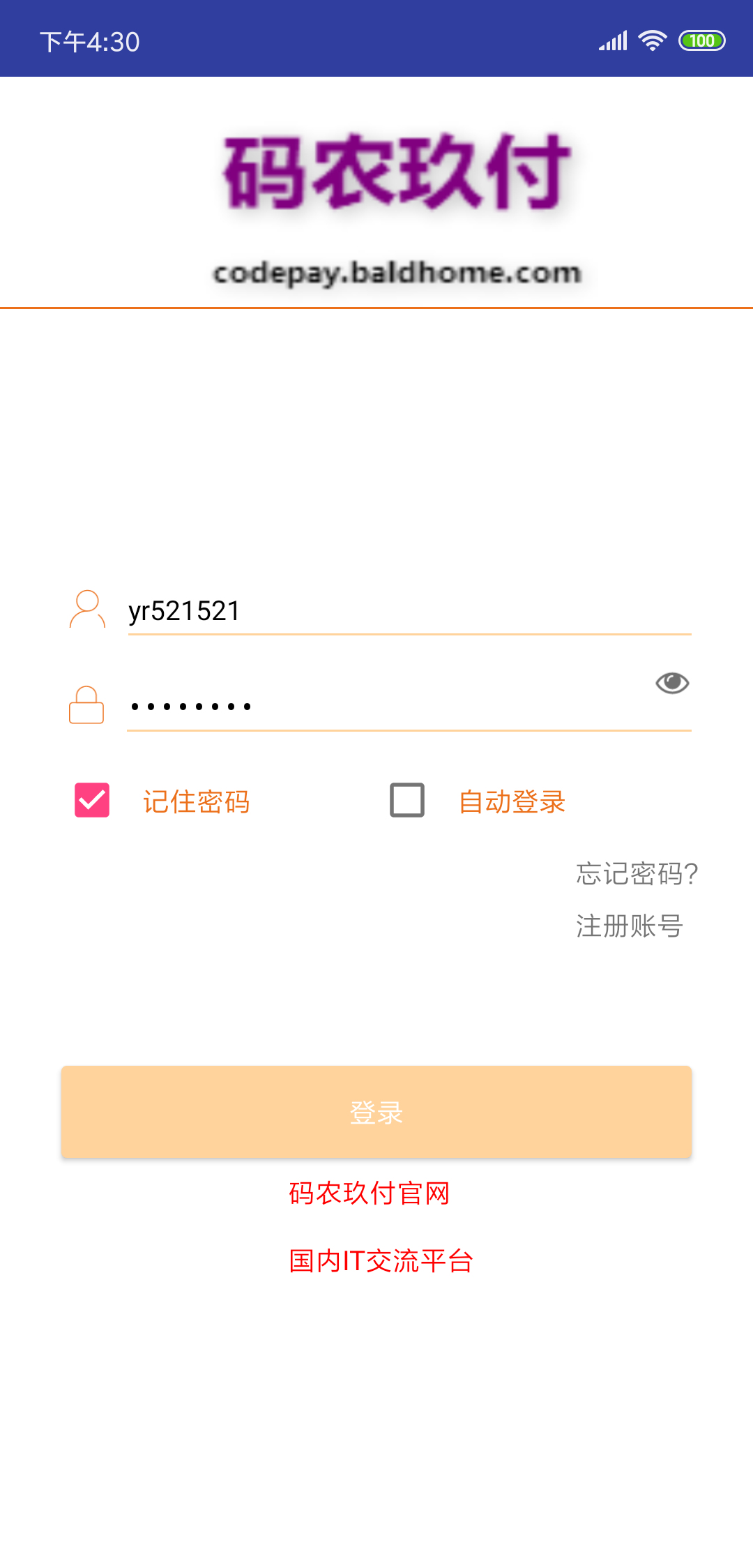Visit the 码农玖付官网 link
This screenshot has width=753, height=1568.
[x=369, y=1193]
